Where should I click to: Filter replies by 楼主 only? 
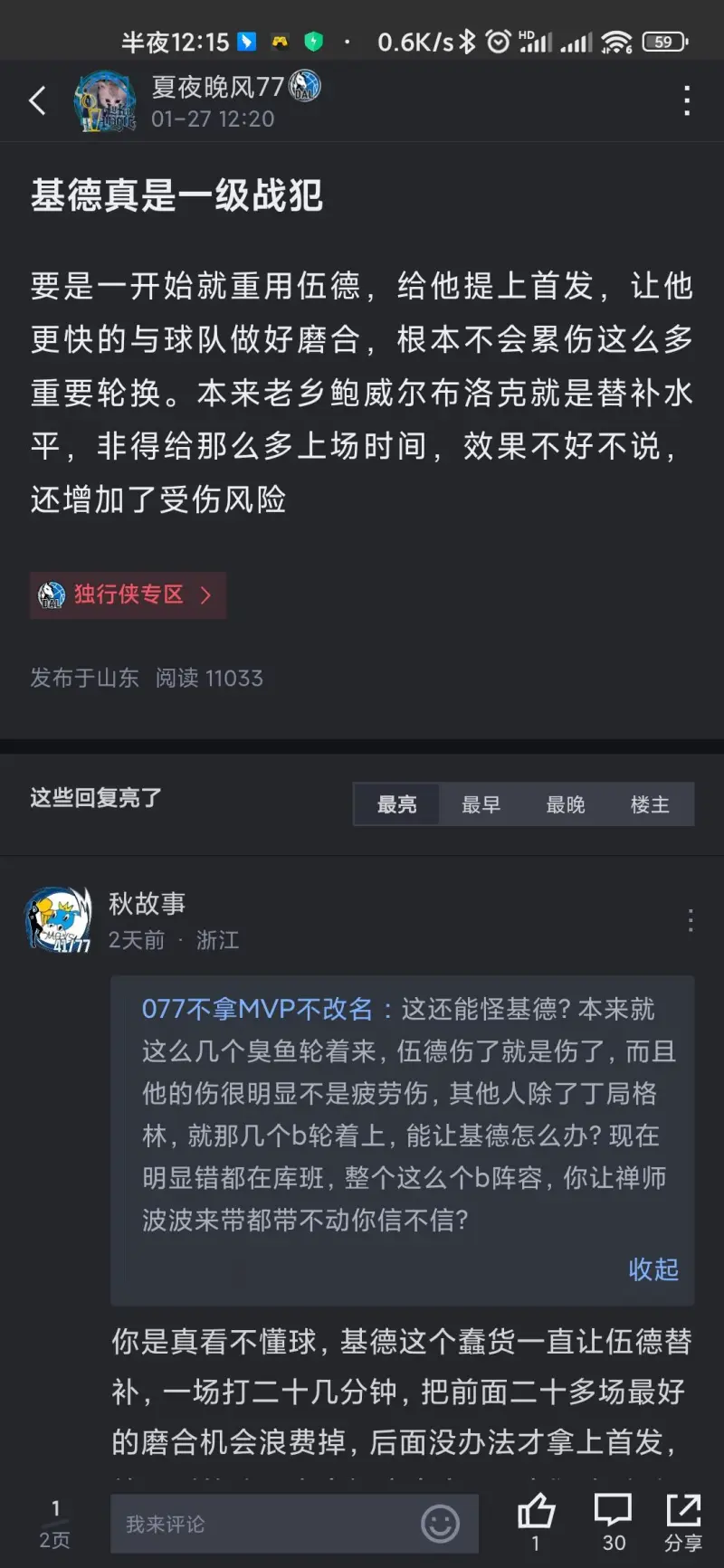(650, 804)
